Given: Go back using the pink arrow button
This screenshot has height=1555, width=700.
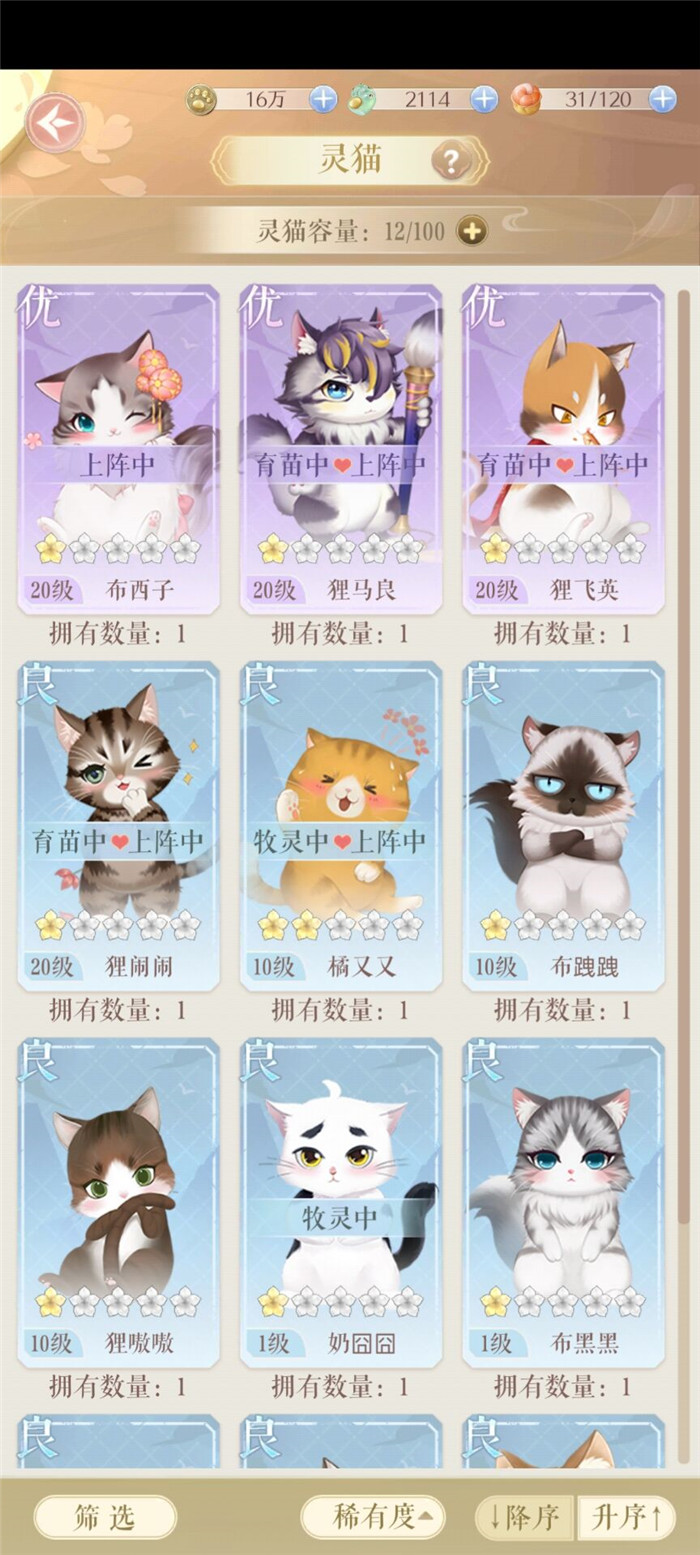Looking at the screenshot, I should click(54, 123).
